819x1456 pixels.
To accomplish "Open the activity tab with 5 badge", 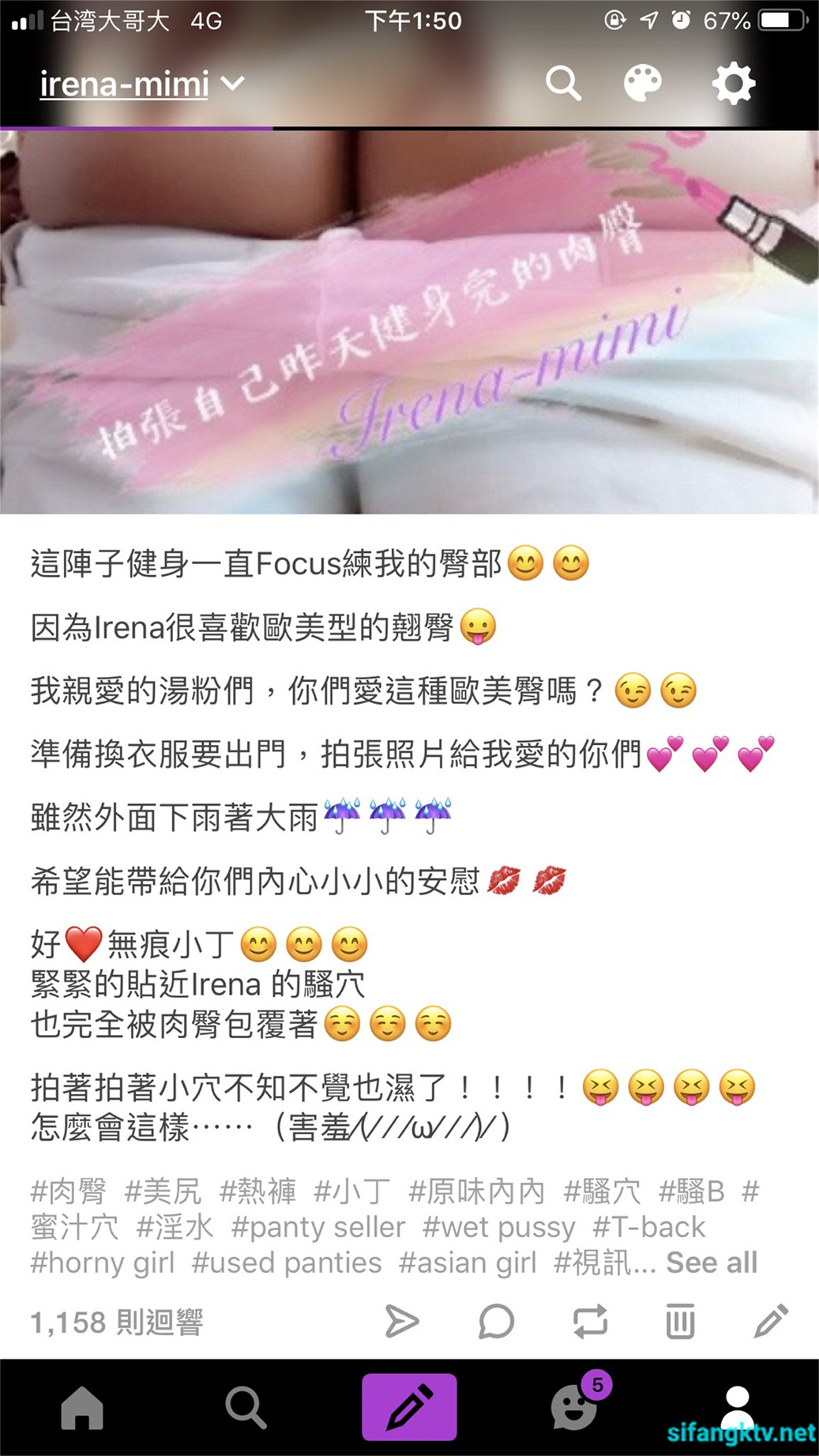I will [x=574, y=1408].
